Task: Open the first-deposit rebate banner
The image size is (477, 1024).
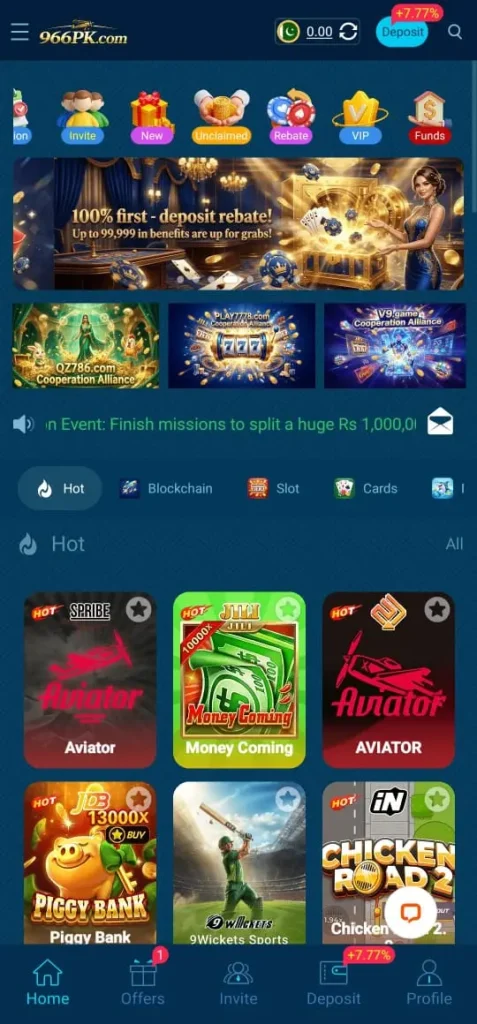Action: click(238, 223)
